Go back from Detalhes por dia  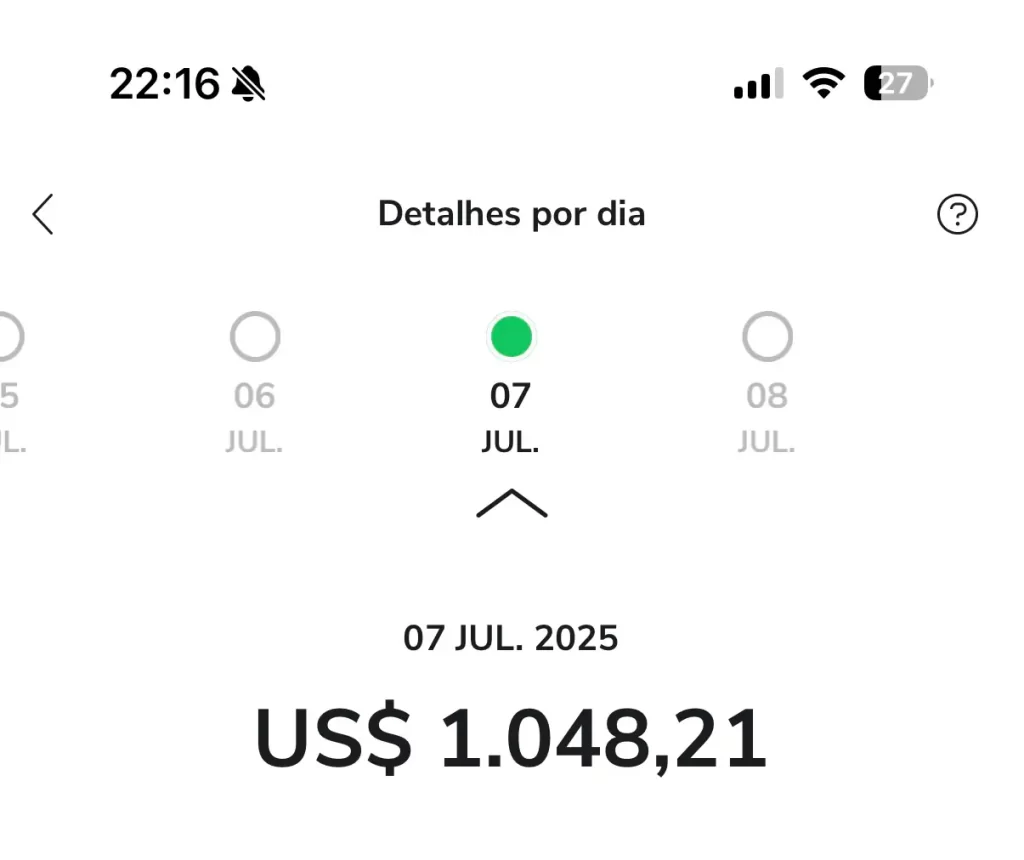43,214
